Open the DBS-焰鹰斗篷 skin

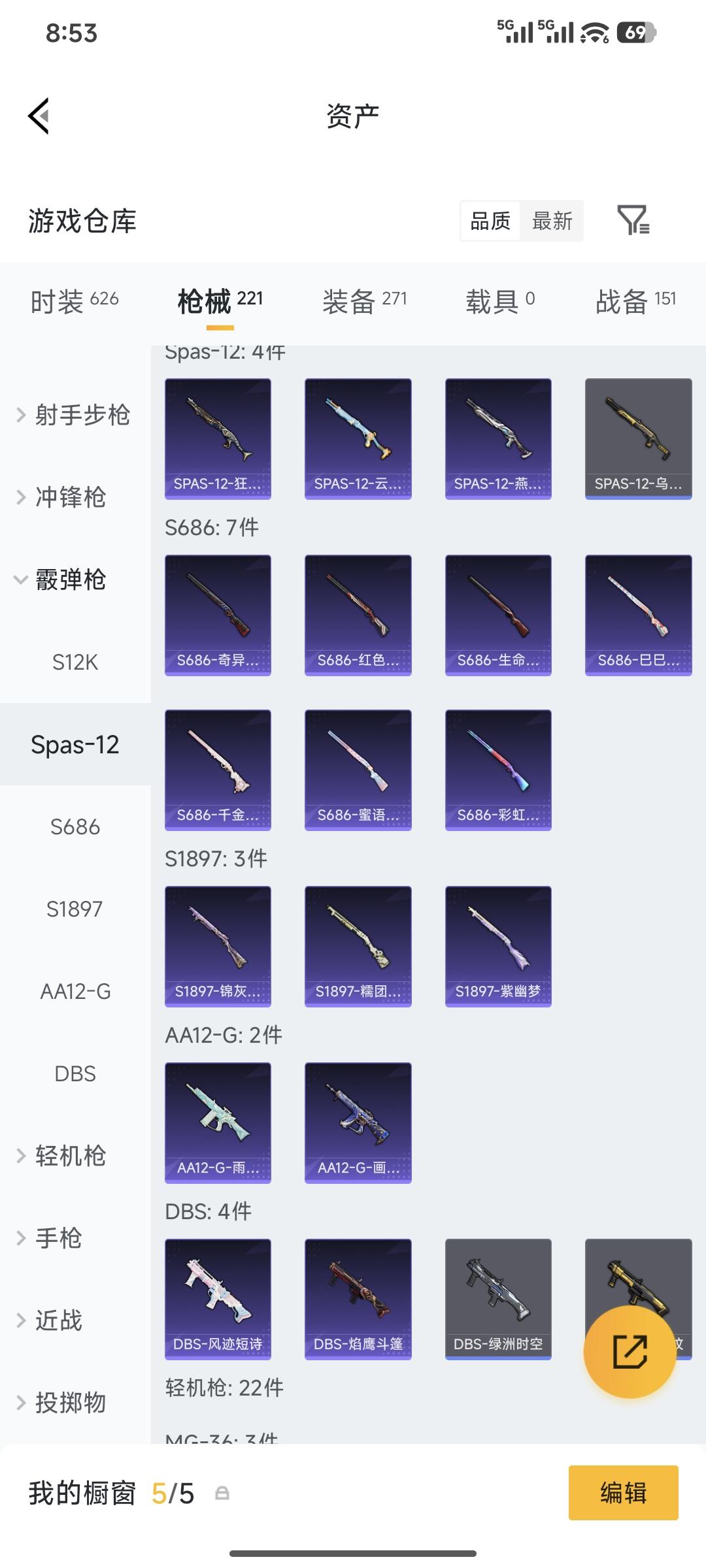point(358,1298)
